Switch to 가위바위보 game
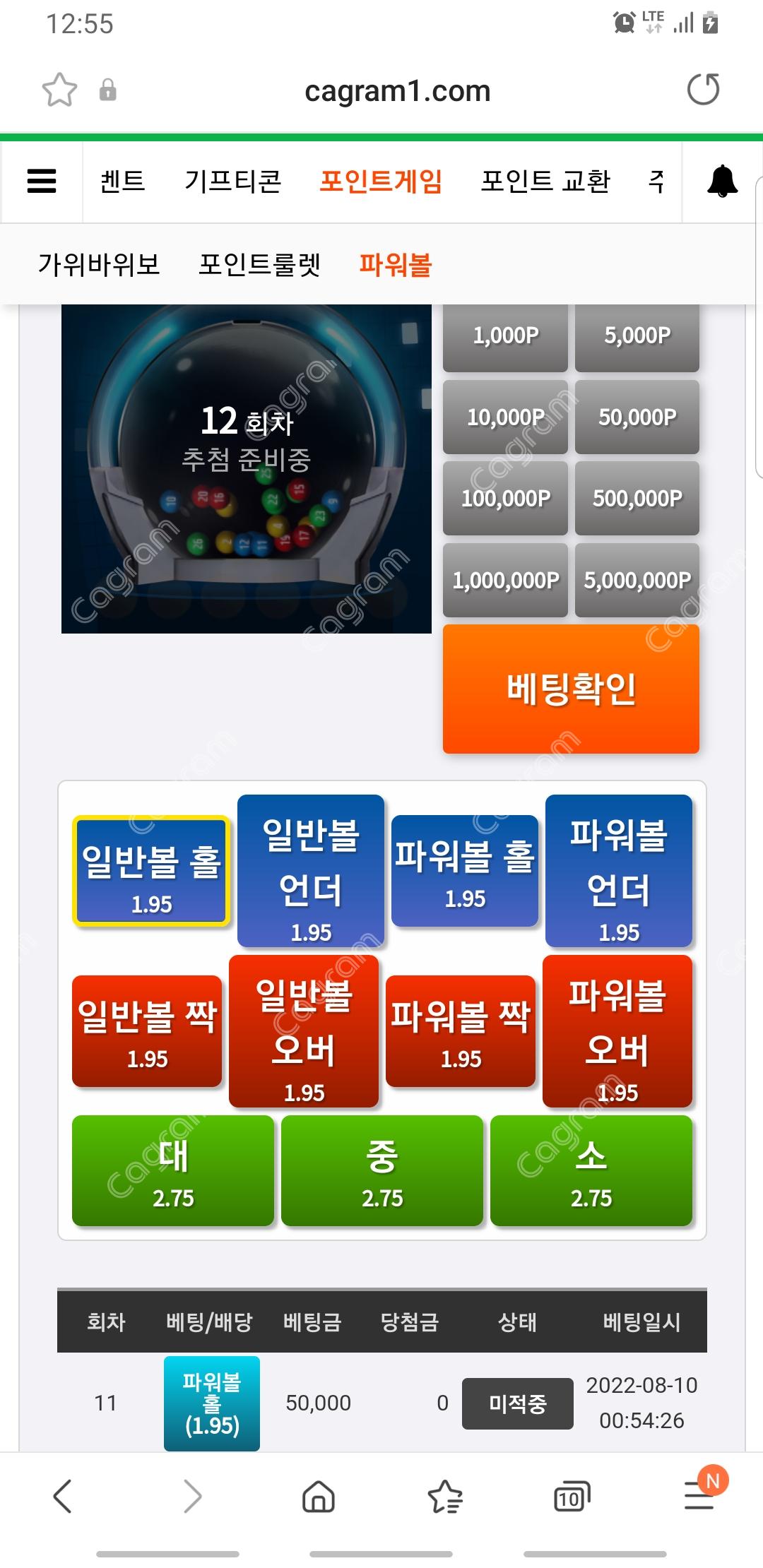The width and height of the screenshot is (763, 1568). (99, 265)
